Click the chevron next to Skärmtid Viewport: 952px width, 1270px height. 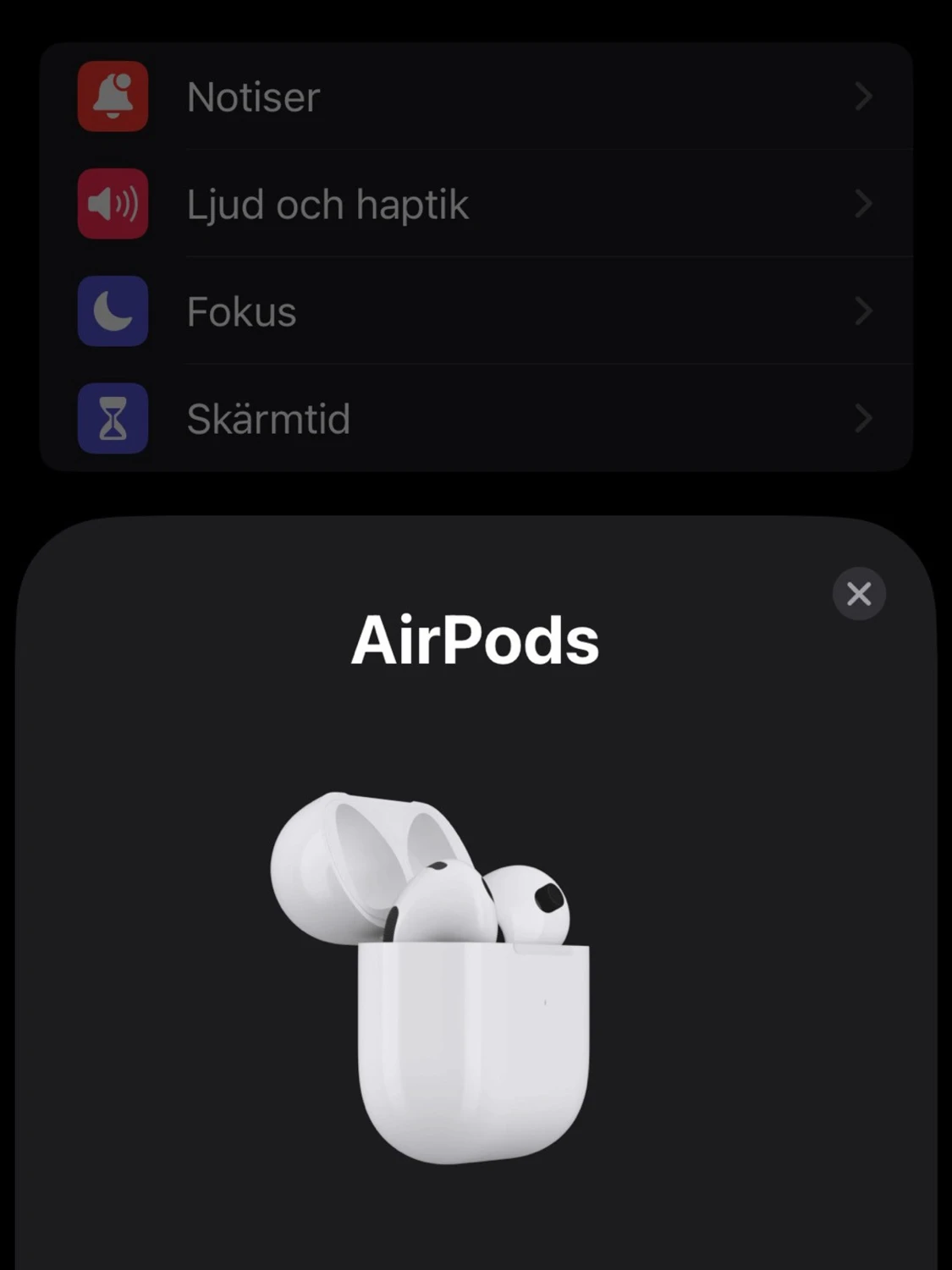click(863, 418)
